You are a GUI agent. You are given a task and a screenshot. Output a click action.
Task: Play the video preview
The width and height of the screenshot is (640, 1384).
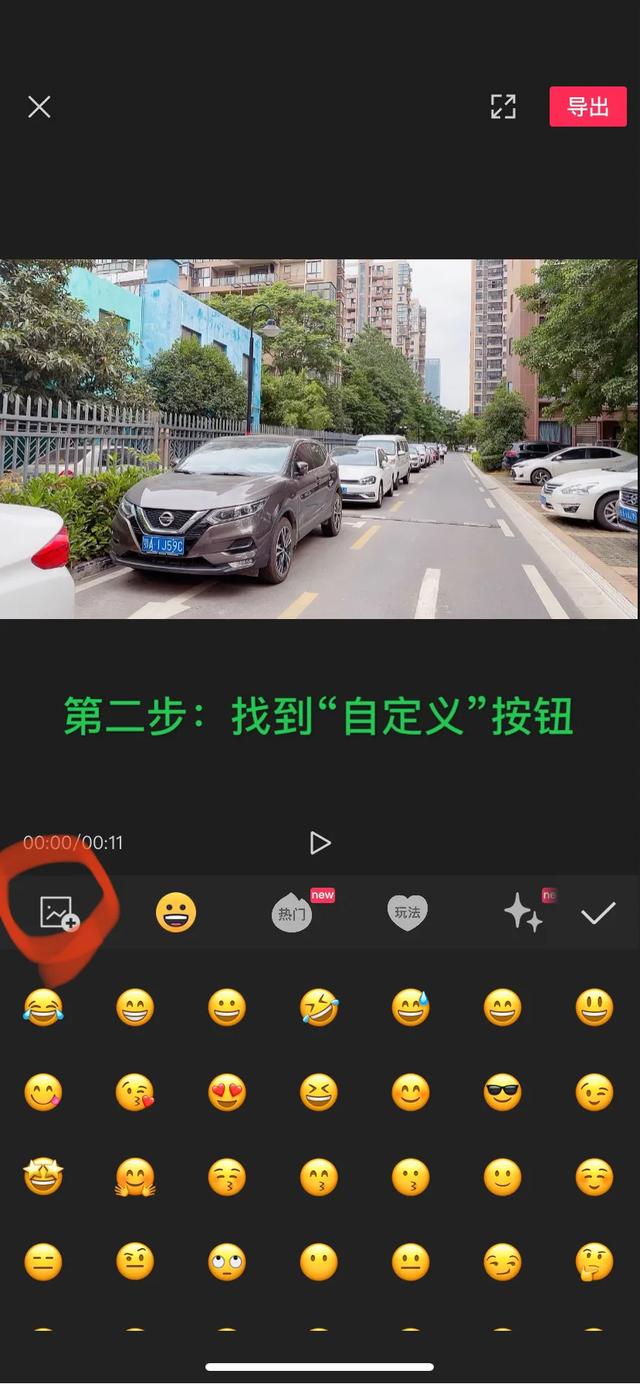tap(319, 843)
